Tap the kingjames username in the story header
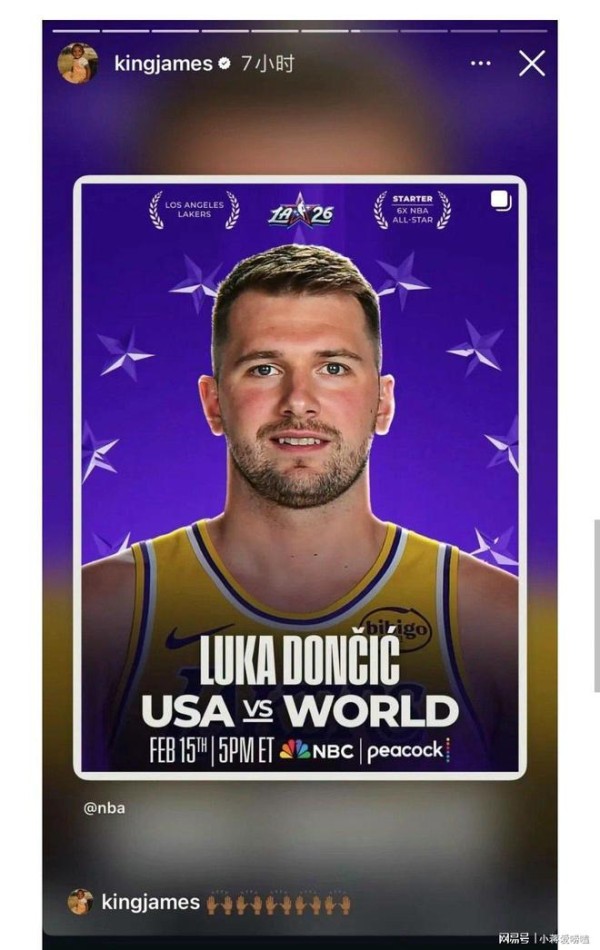 click(163, 63)
